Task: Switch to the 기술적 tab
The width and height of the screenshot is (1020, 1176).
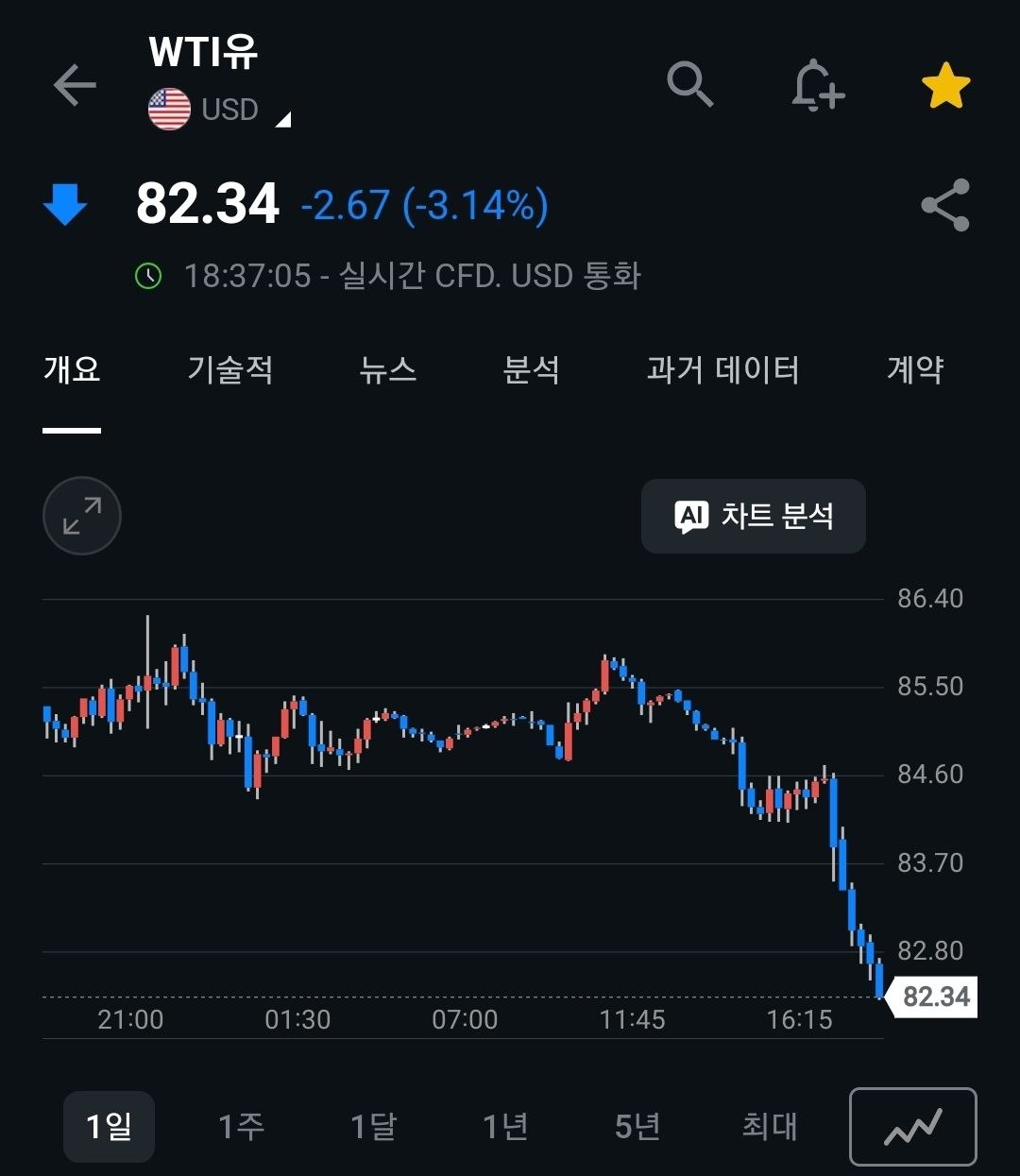Action: 230,369
